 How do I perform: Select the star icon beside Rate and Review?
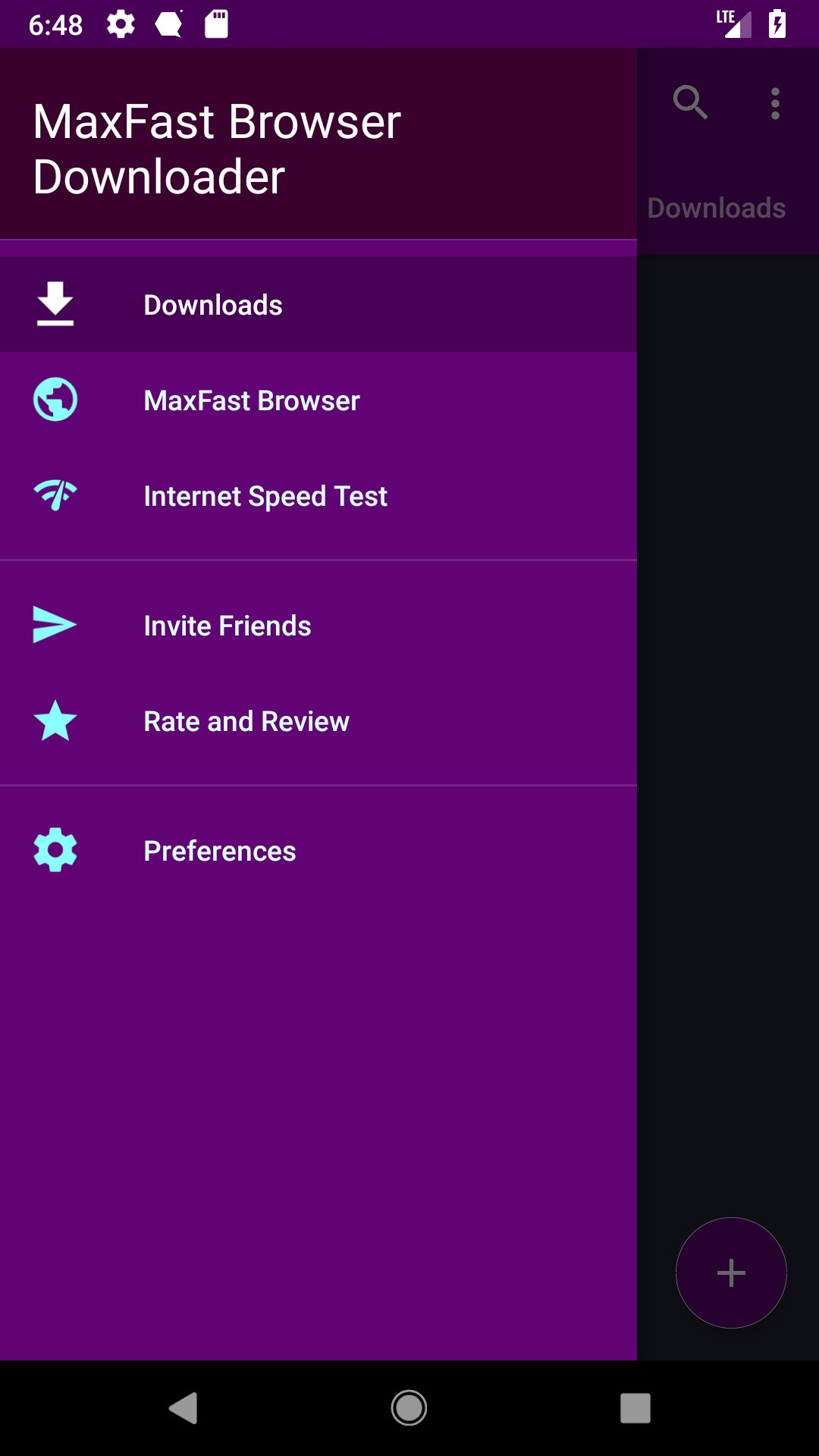click(x=54, y=721)
